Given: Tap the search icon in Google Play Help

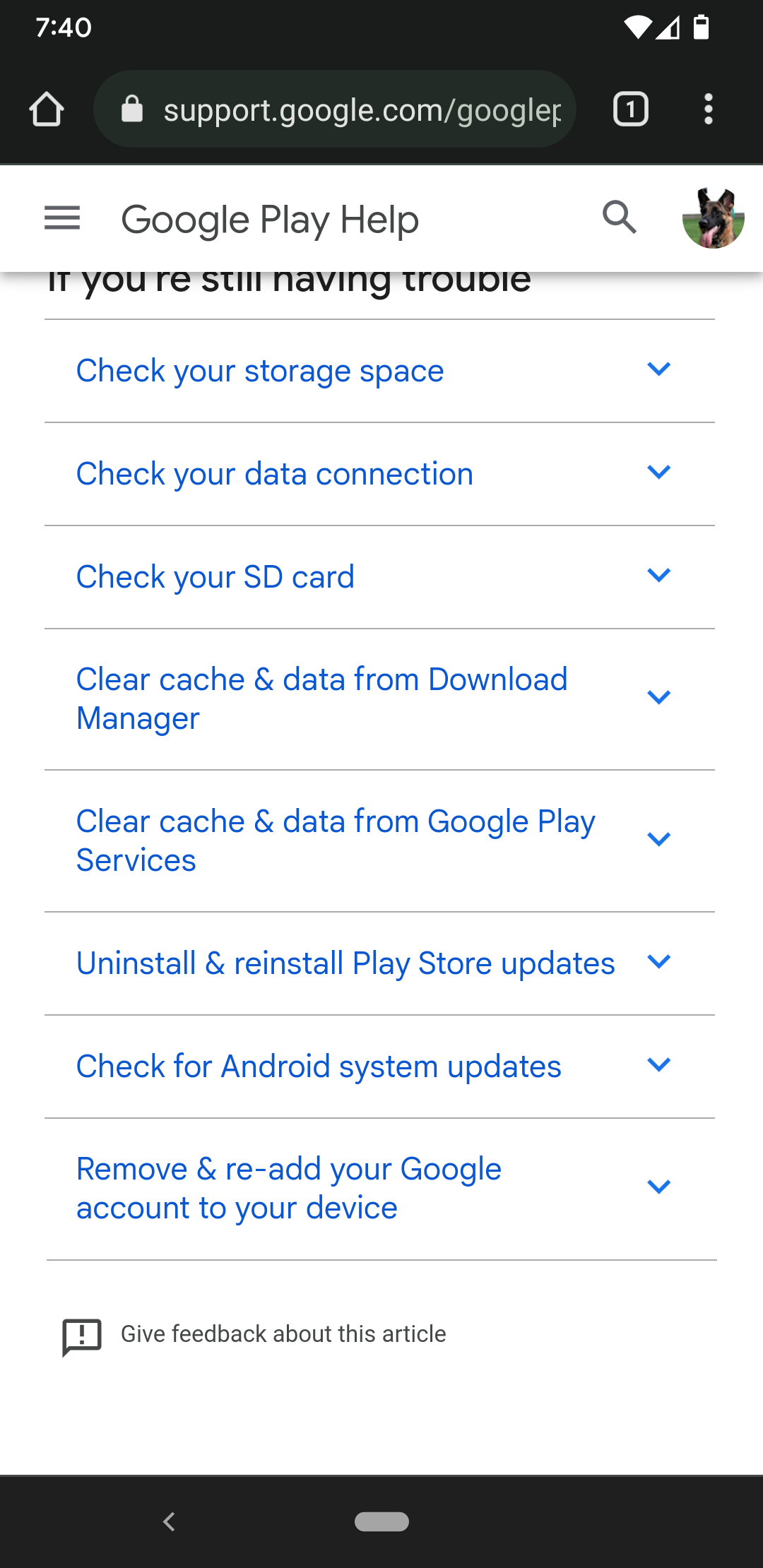Looking at the screenshot, I should tap(618, 218).
